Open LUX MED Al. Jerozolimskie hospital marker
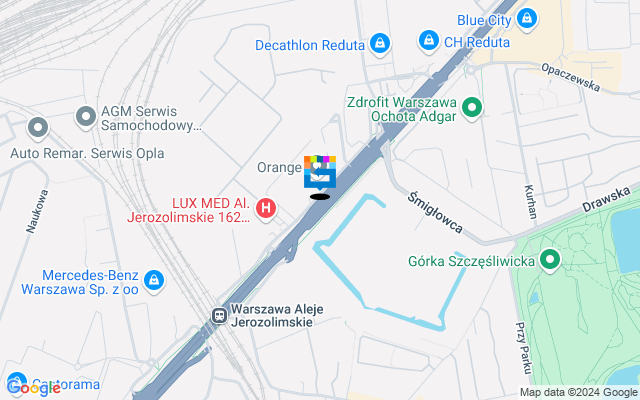This screenshot has height=400, width=640. point(266,208)
